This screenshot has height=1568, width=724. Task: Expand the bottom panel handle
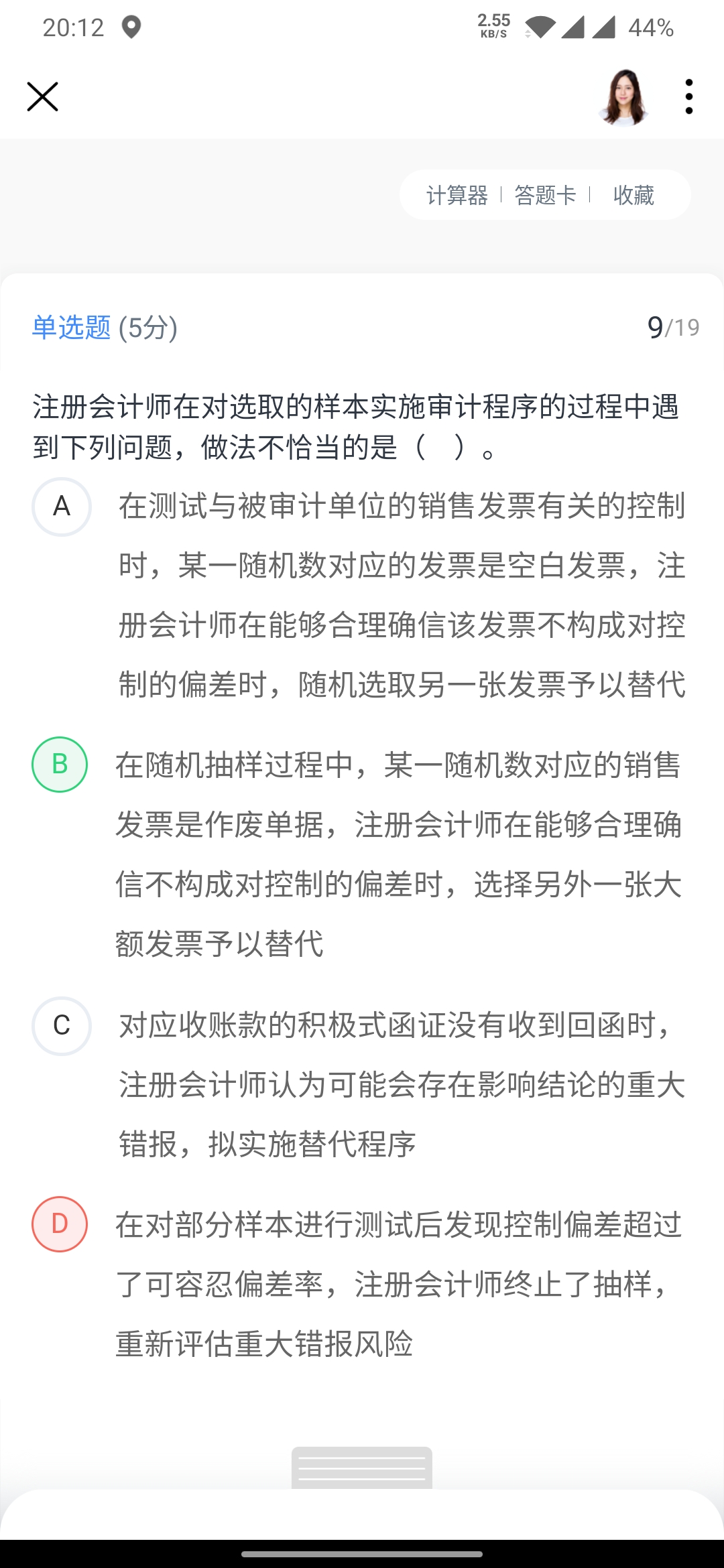coord(362,1467)
